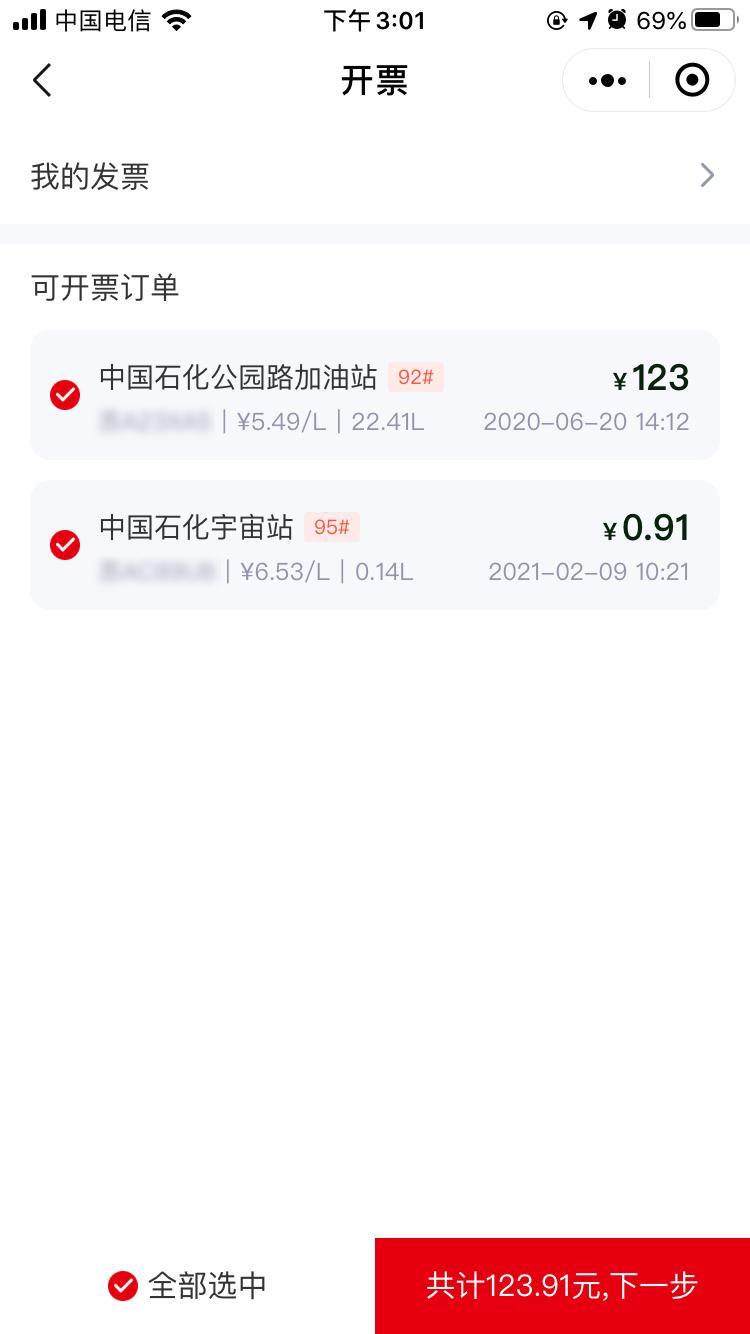This screenshot has height=1334, width=750.
Task: Tap the 92# fuel grade tag
Action: [417, 377]
